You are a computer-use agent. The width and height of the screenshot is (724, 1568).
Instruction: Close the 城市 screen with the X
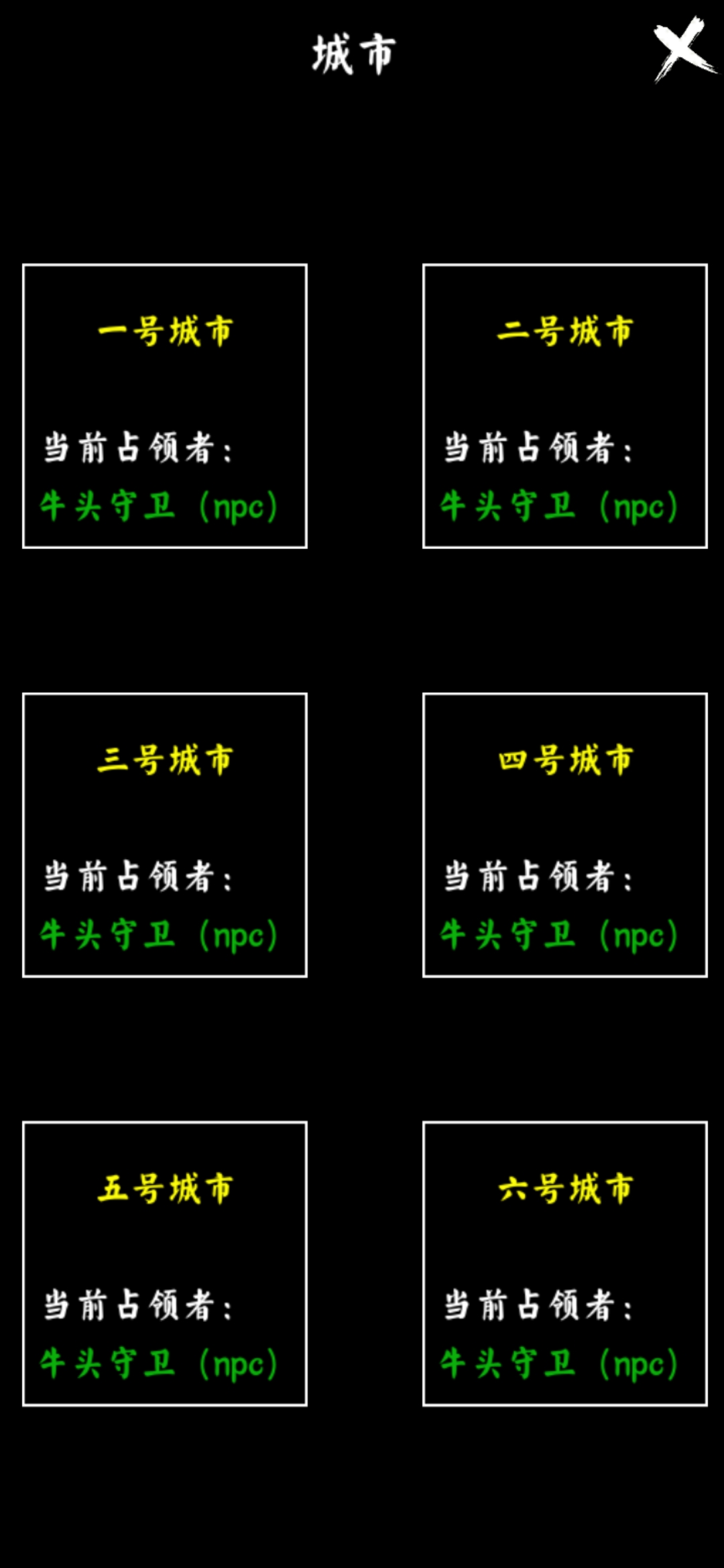(683, 51)
